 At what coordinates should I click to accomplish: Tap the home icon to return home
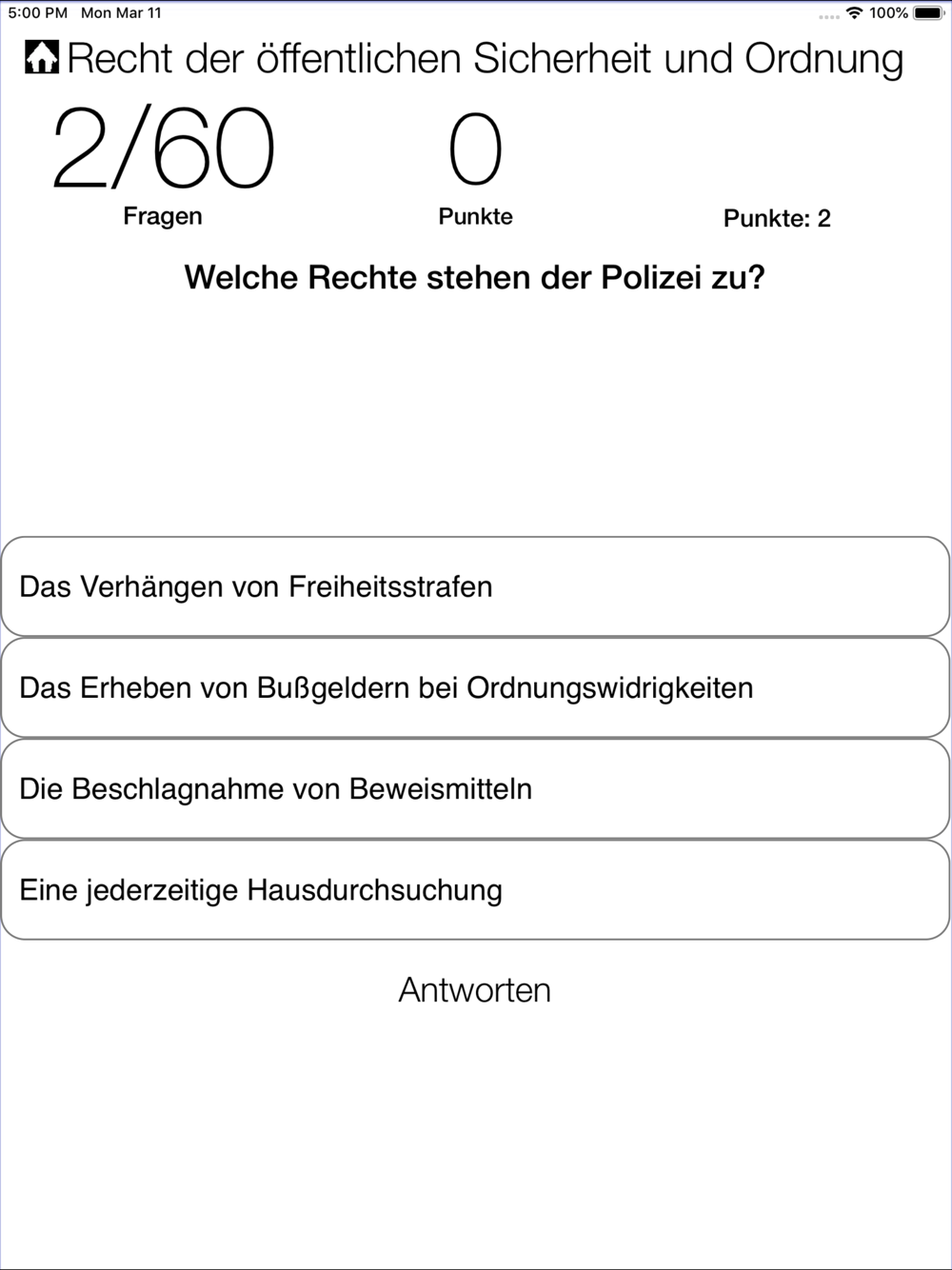42,58
